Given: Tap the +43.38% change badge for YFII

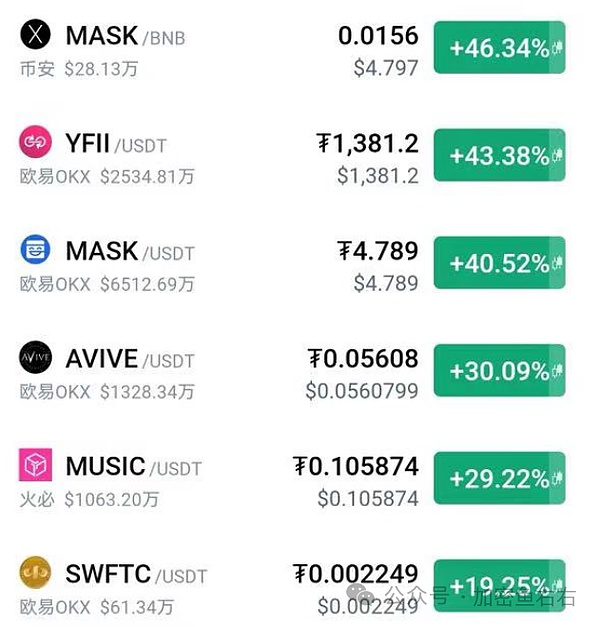Looking at the screenshot, I should [x=498, y=155].
